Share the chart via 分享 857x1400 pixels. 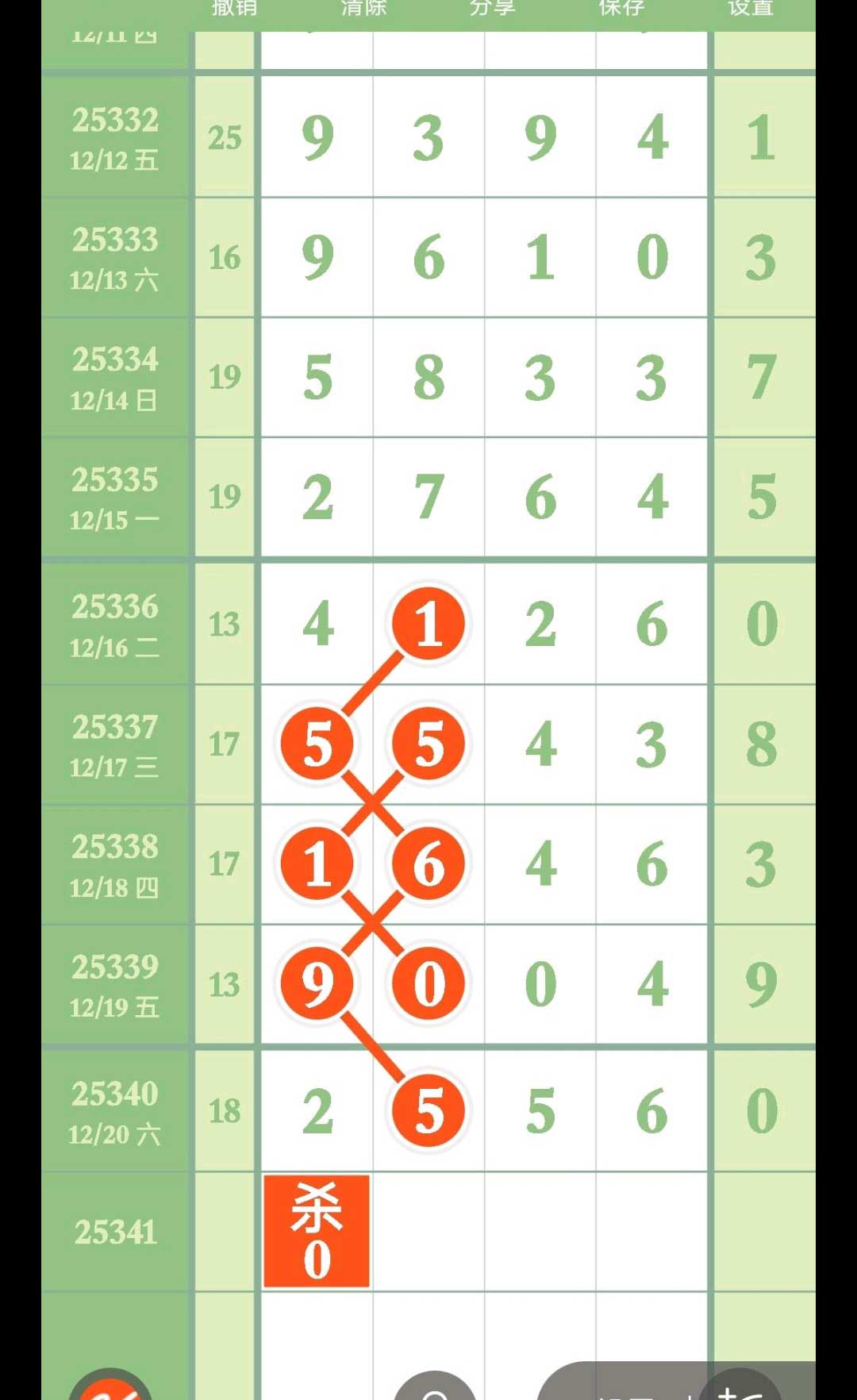492,8
